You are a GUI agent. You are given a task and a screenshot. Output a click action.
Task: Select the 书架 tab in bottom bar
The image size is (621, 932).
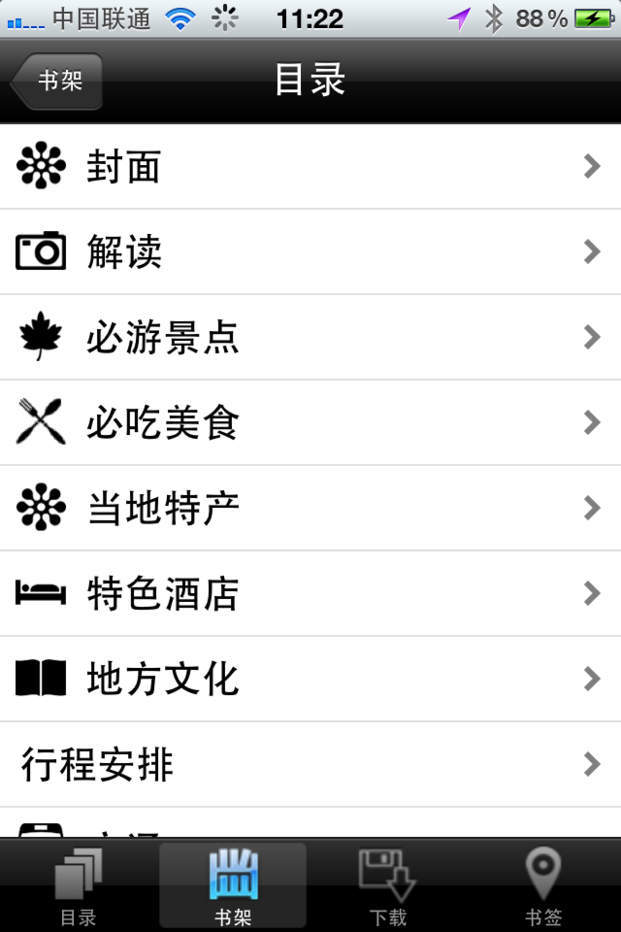click(x=233, y=886)
